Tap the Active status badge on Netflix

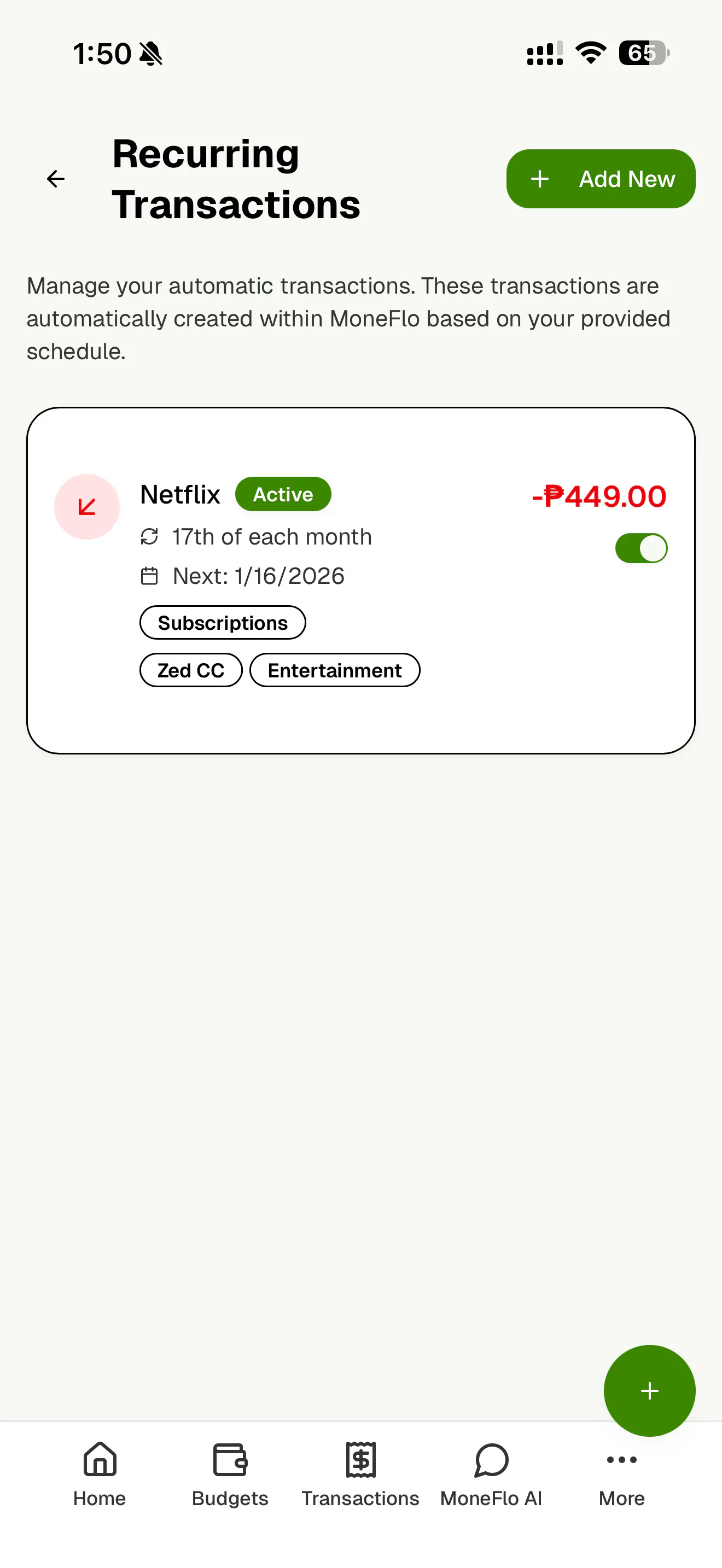[x=283, y=494]
